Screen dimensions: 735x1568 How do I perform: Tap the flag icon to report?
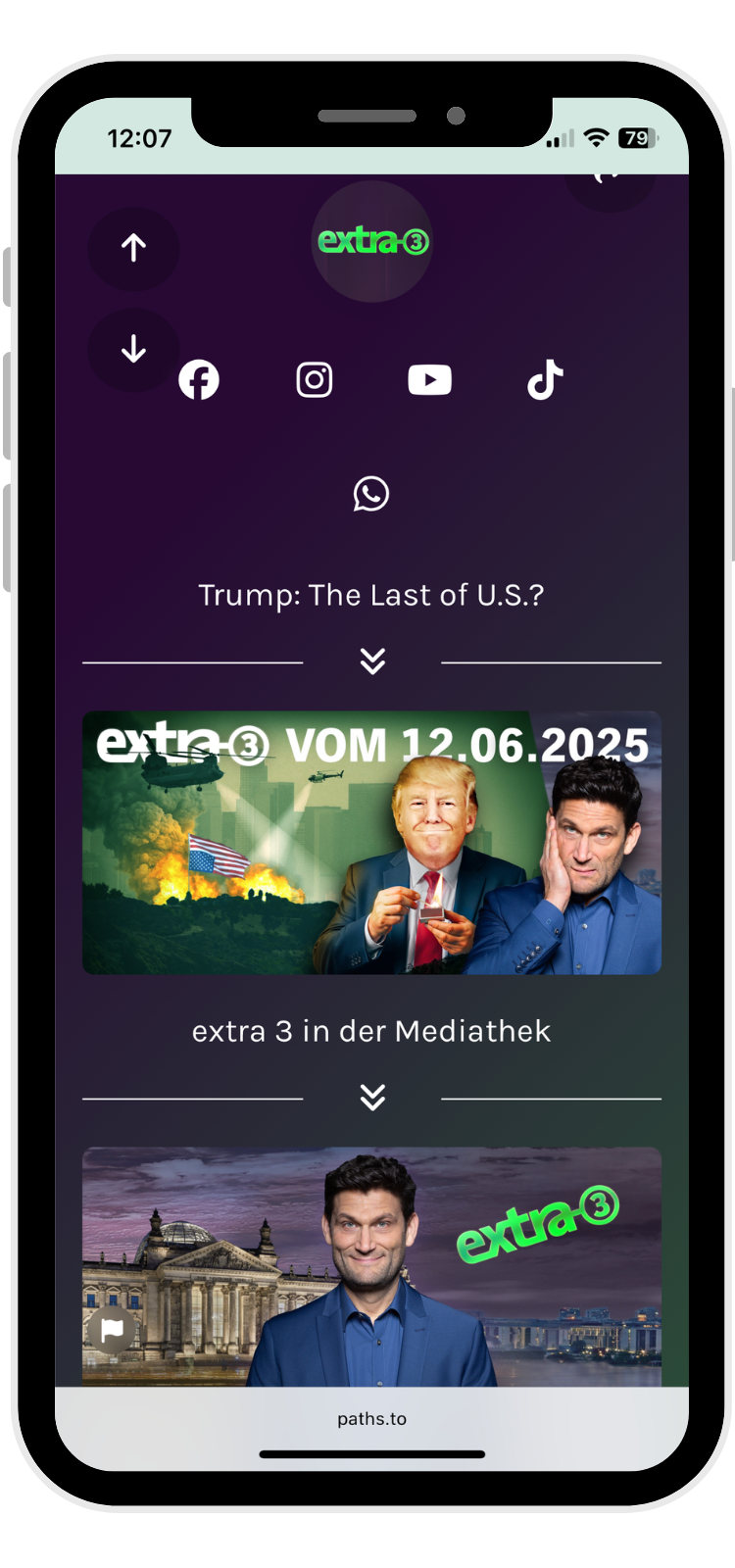(112, 1330)
